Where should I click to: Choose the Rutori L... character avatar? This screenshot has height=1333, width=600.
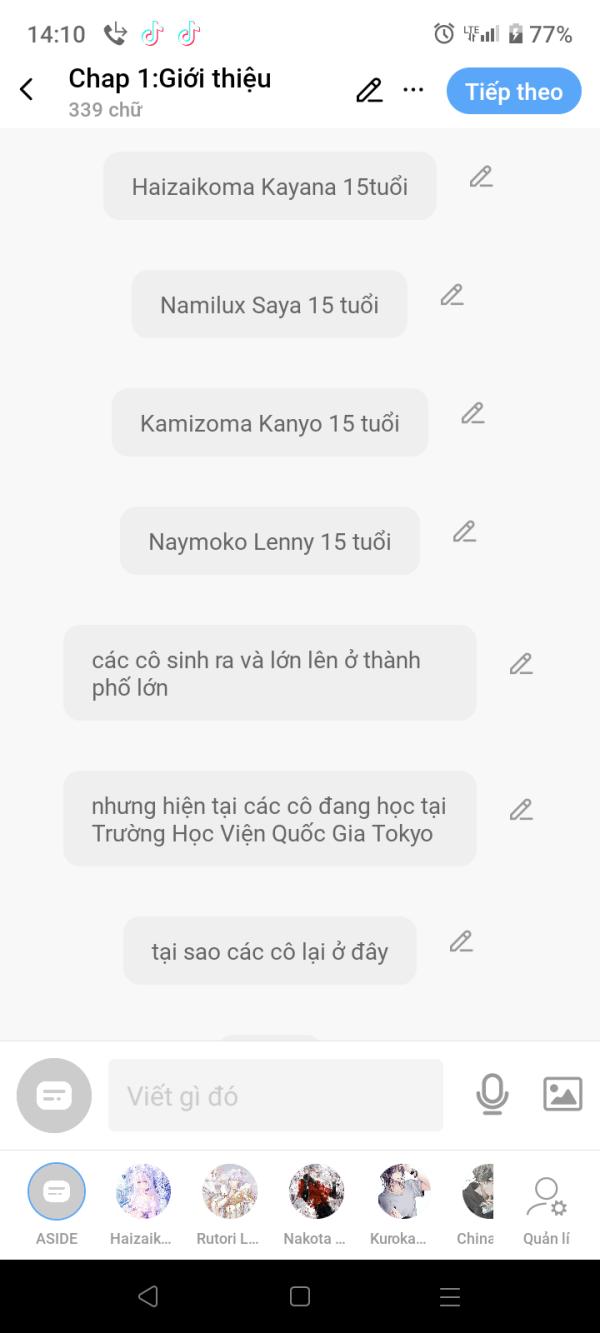pyautogui.click(x=229, y=1192)
